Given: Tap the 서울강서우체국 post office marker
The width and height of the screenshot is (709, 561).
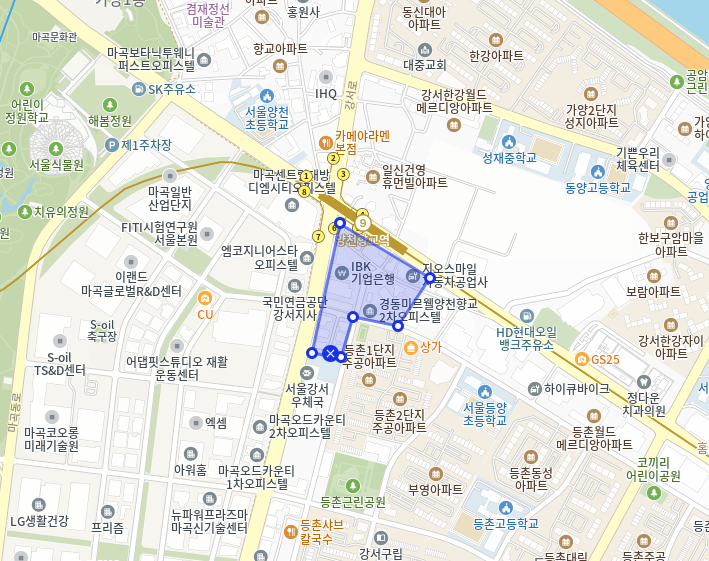Looking at the screenshot, I should [308, 373].
